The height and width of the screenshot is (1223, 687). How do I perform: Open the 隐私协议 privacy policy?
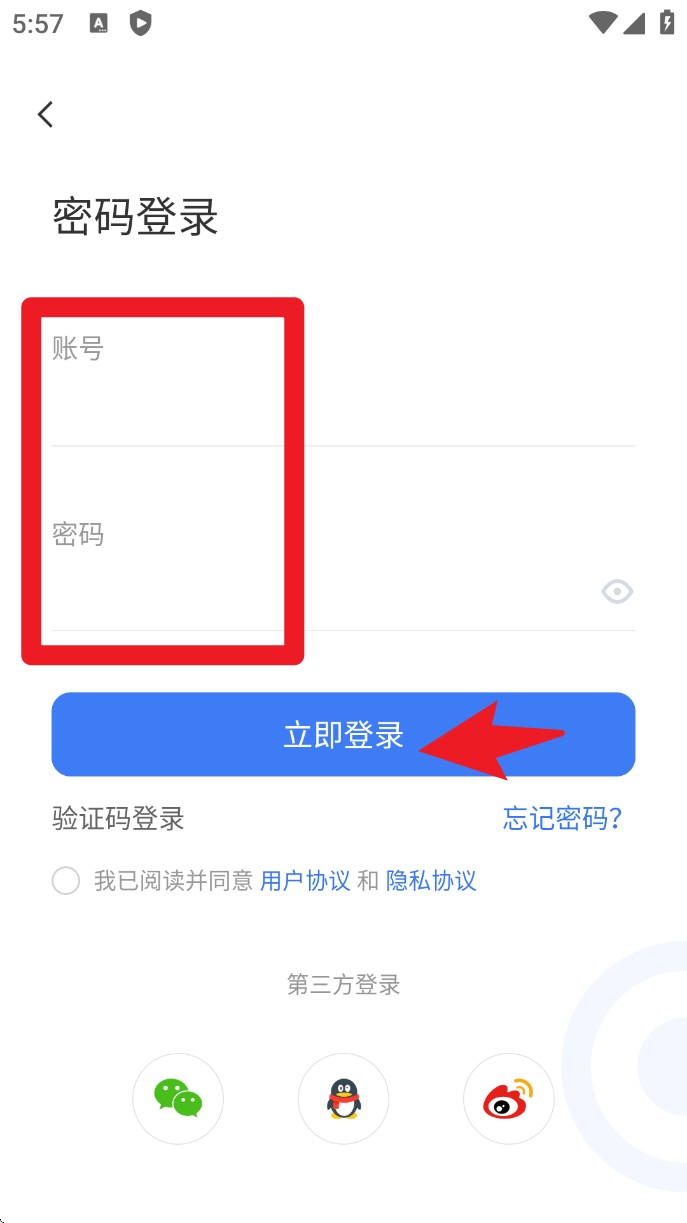point(431,881)
